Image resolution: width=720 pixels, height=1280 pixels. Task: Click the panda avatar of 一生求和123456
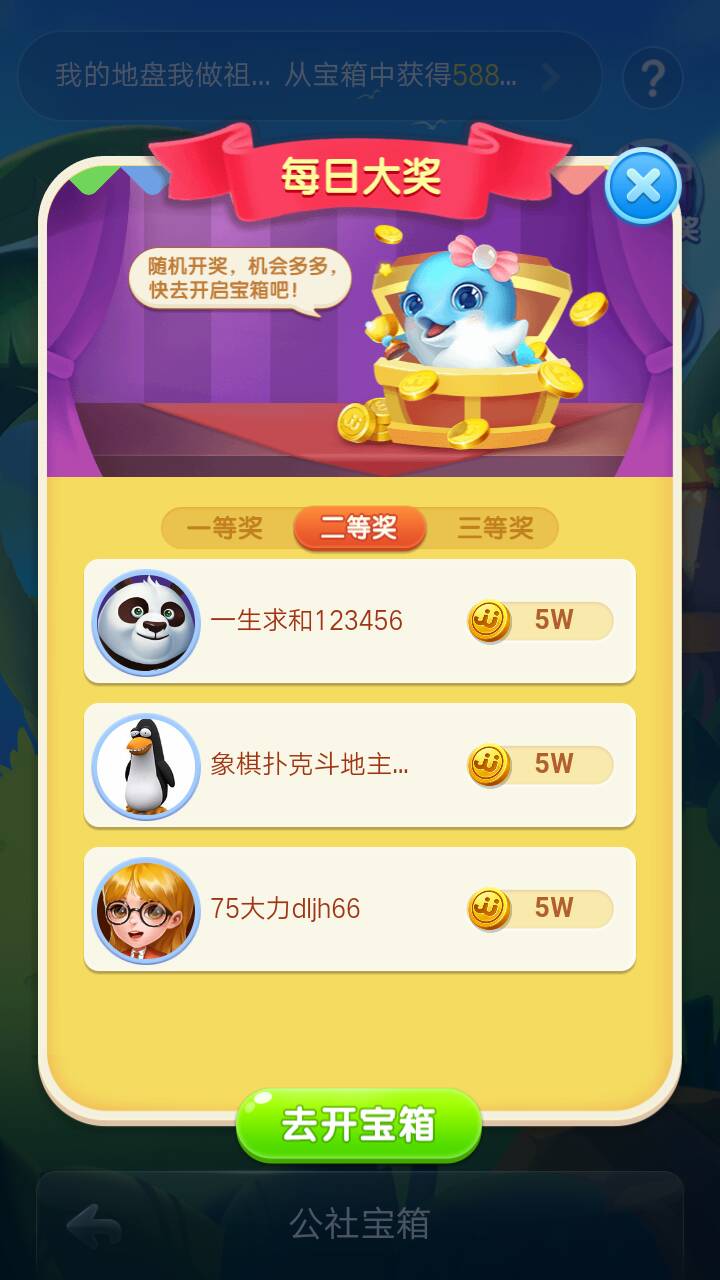pos(144,620)
